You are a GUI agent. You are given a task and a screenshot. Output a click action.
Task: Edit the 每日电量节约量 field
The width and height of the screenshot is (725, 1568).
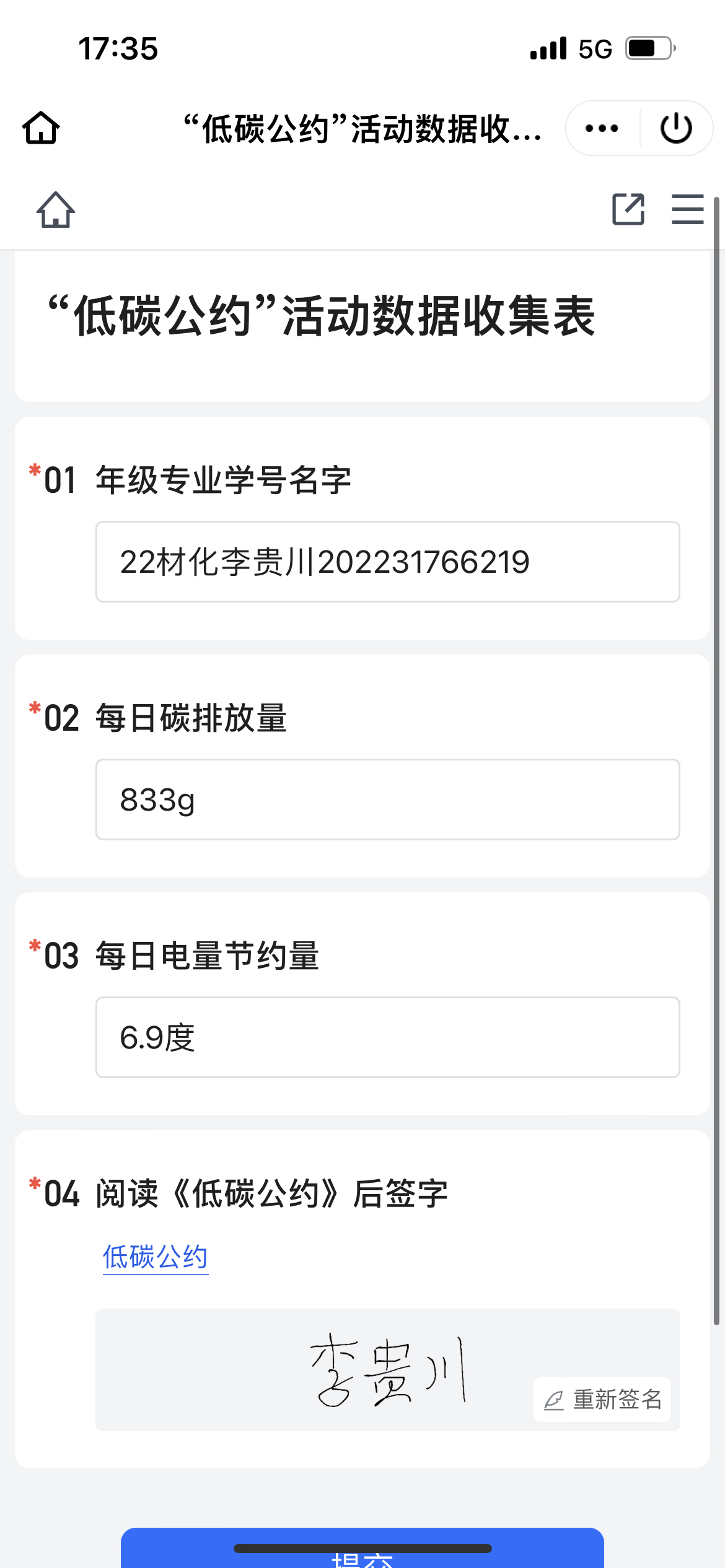coord(387,1037)
